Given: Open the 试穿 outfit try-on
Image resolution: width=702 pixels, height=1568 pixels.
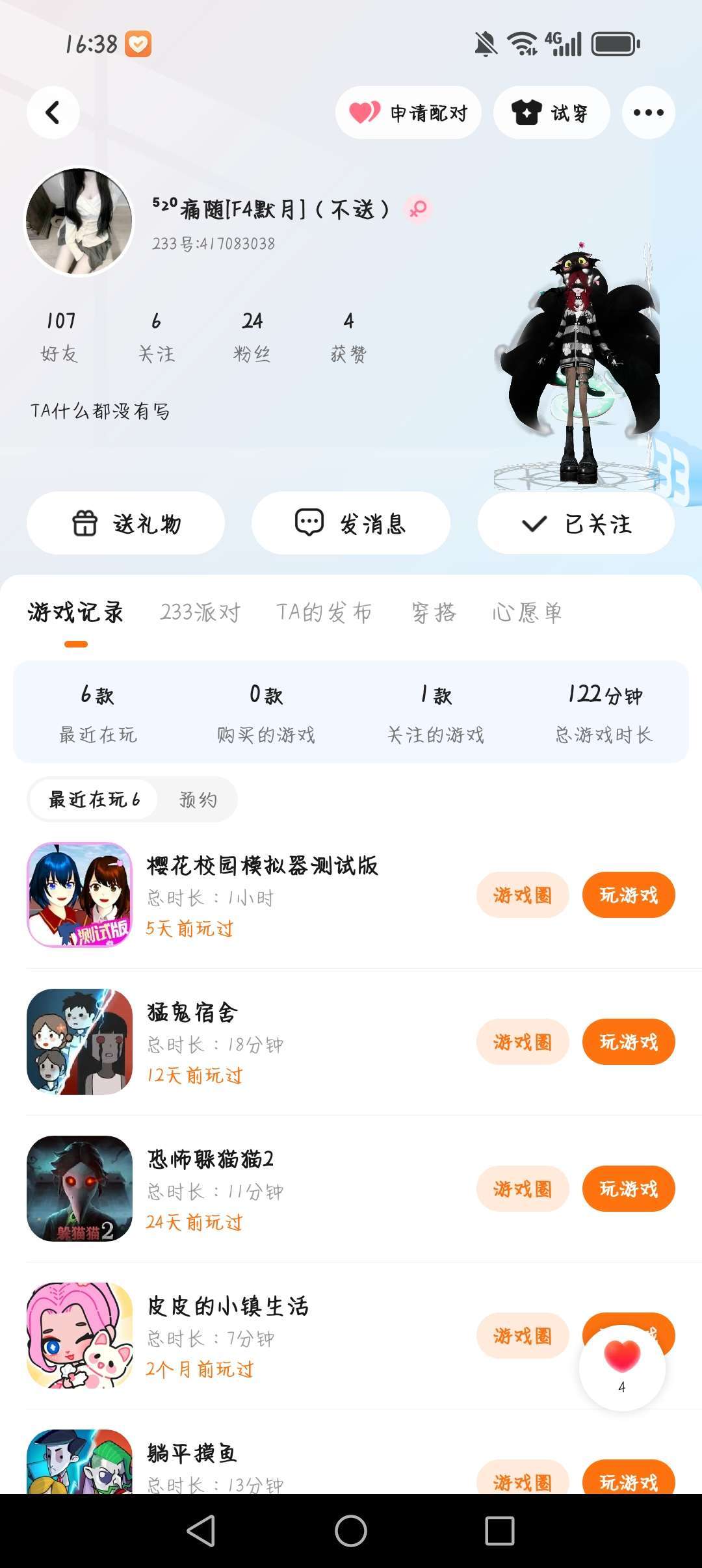Looking at the screenshot, I should click(x=551, y=112).
